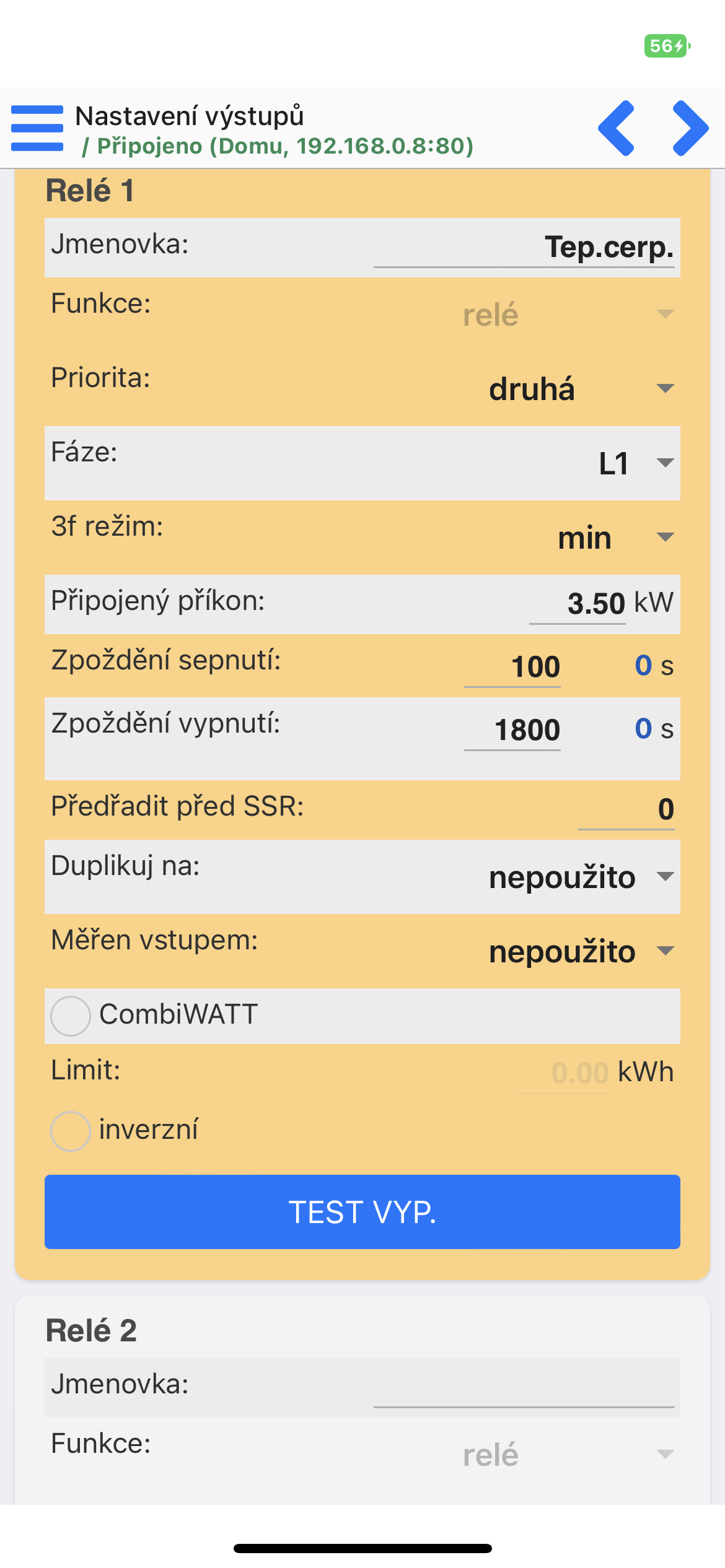The image size is (725, 1568).
Task: Open the Priorita dropdown showing druhá
Action: pos(579,389)
